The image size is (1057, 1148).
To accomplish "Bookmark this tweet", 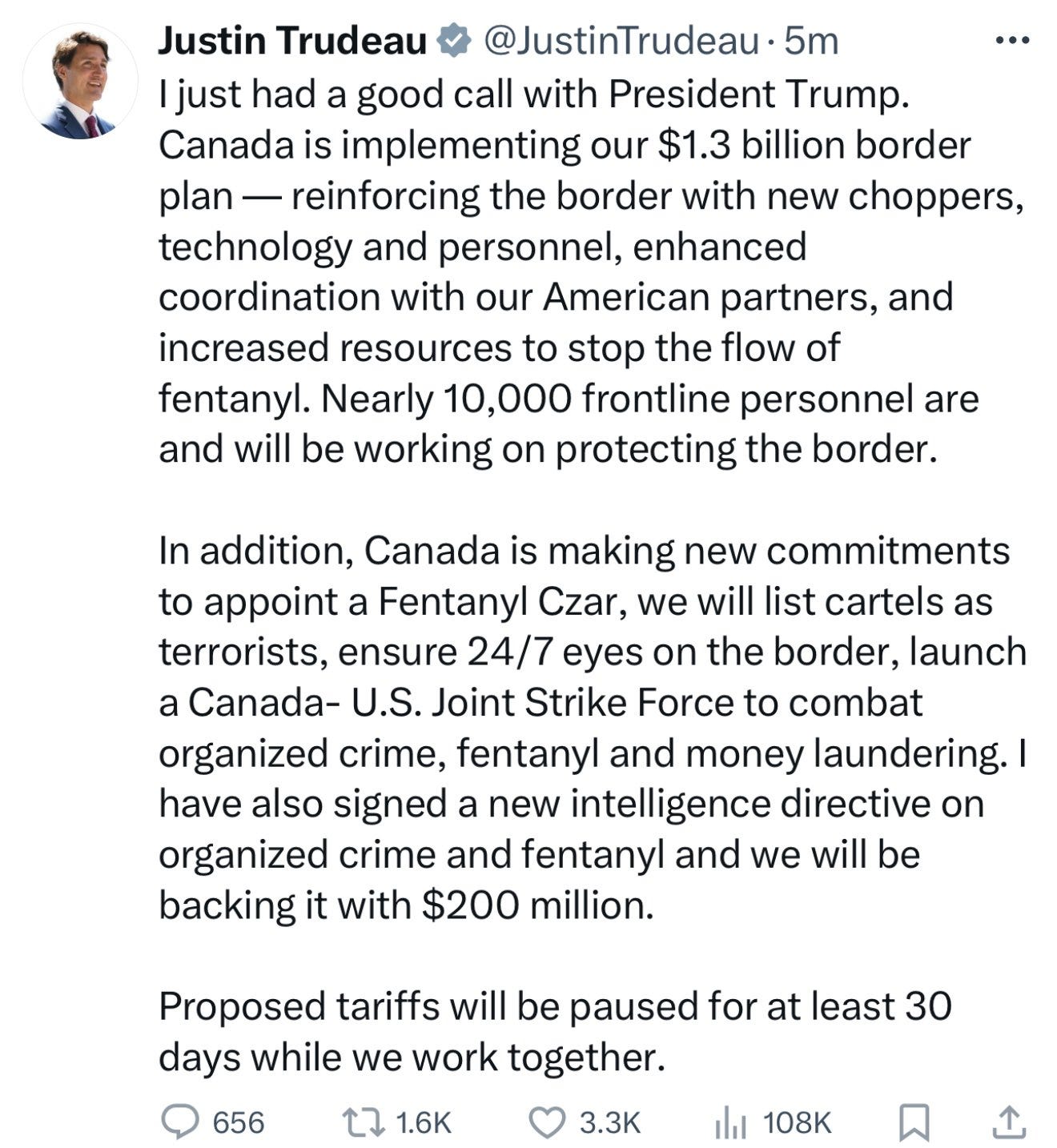I will pos(914,1122).
